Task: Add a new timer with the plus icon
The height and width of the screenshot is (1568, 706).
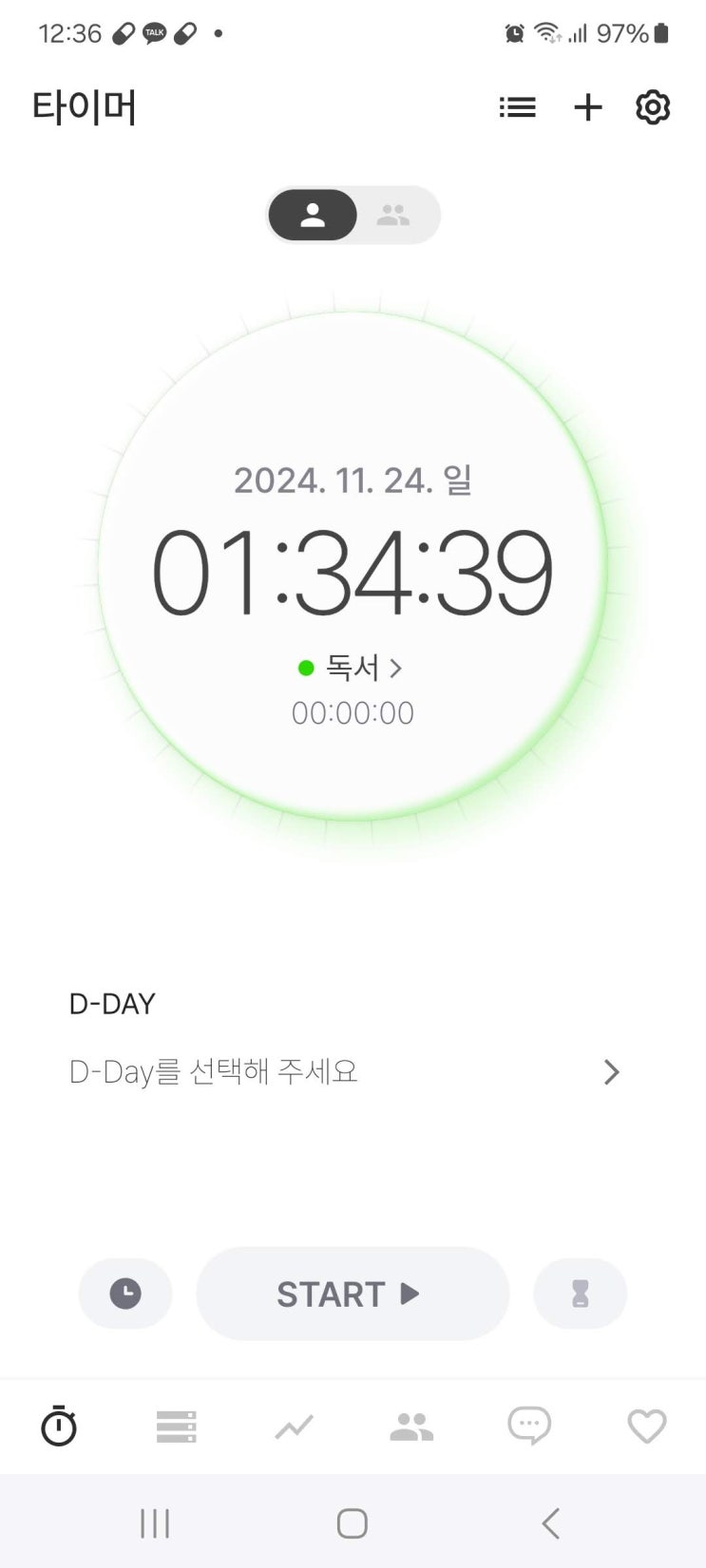Action: 588,107
